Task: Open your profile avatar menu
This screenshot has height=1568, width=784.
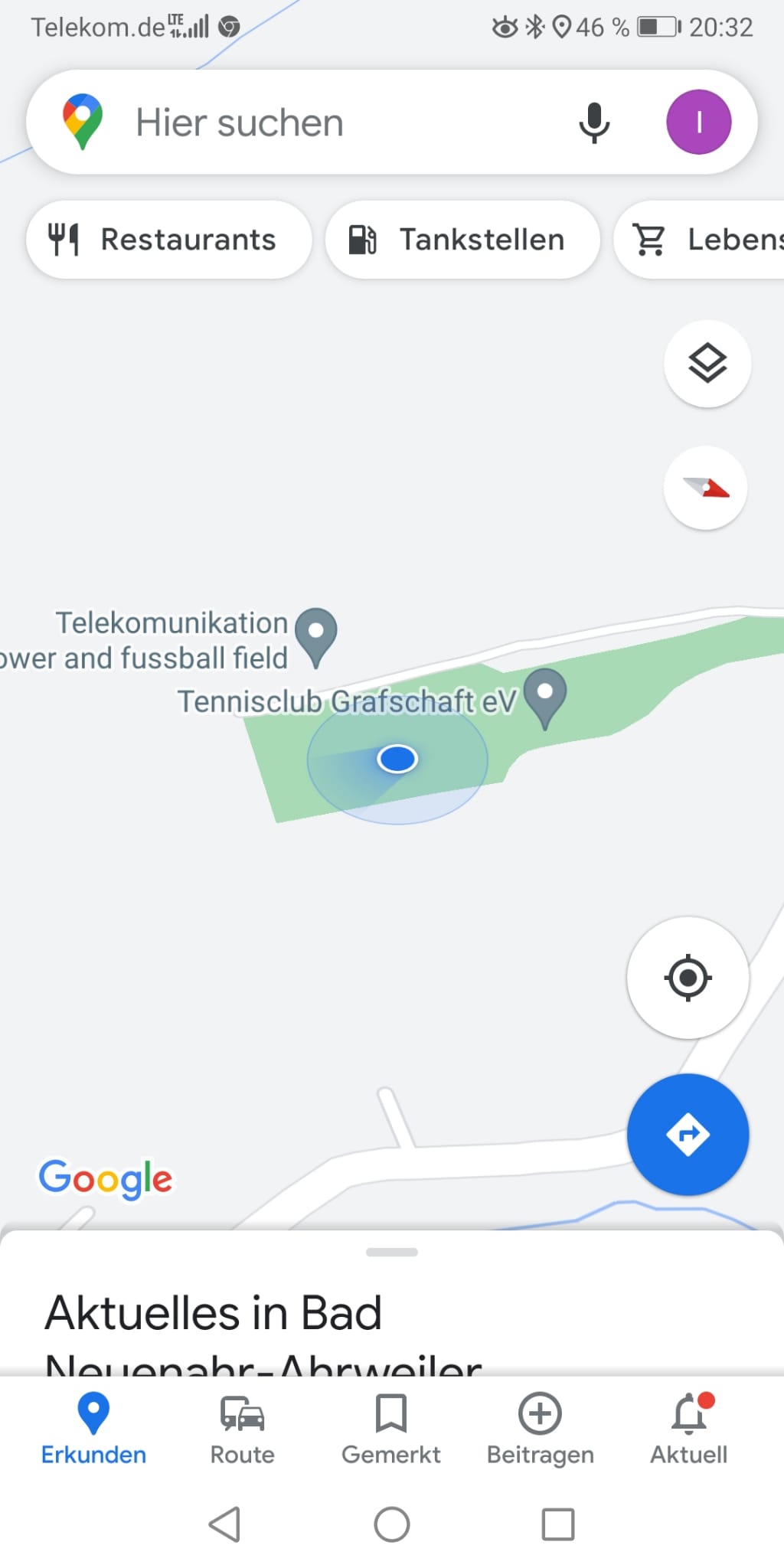Action: [x=697, y=122]
